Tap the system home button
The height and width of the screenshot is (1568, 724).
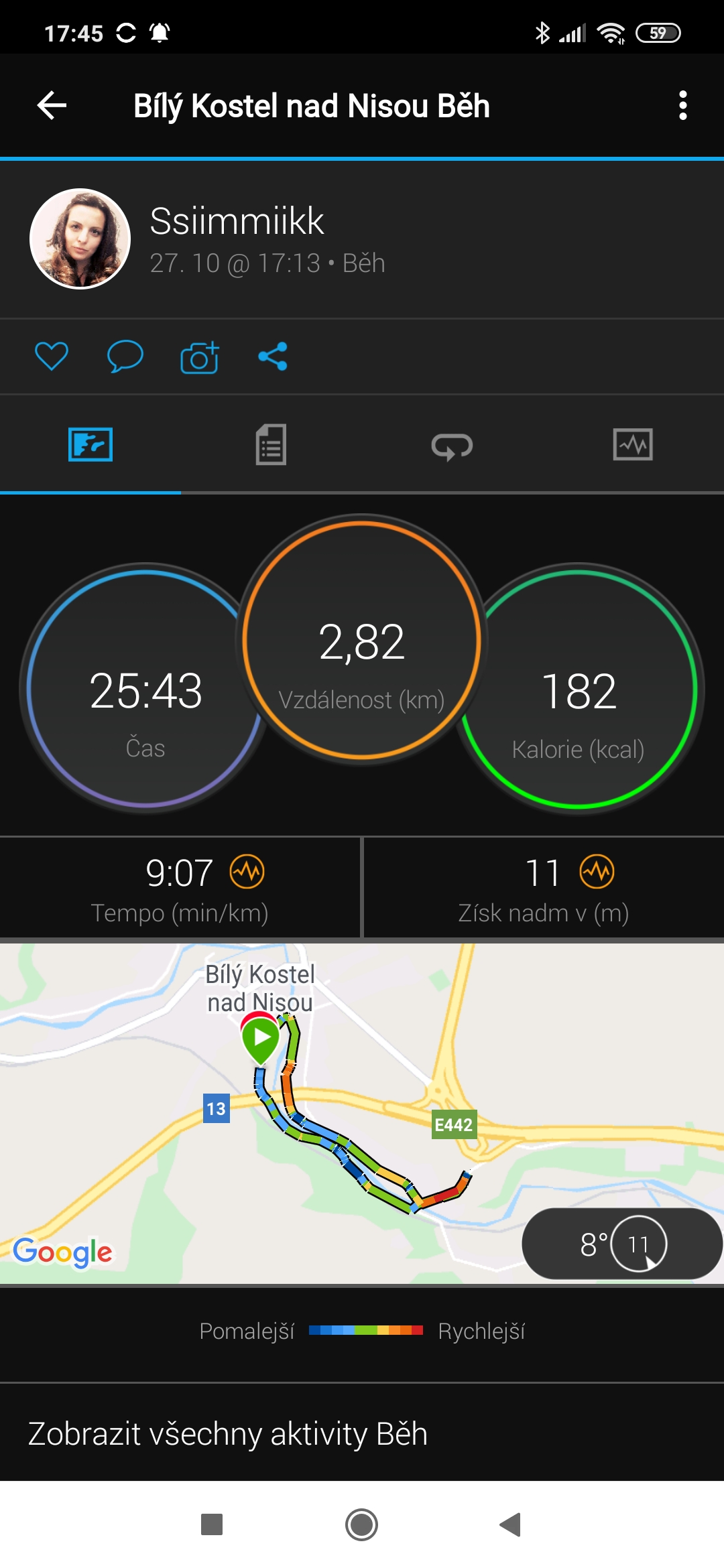coord(361,1524)
